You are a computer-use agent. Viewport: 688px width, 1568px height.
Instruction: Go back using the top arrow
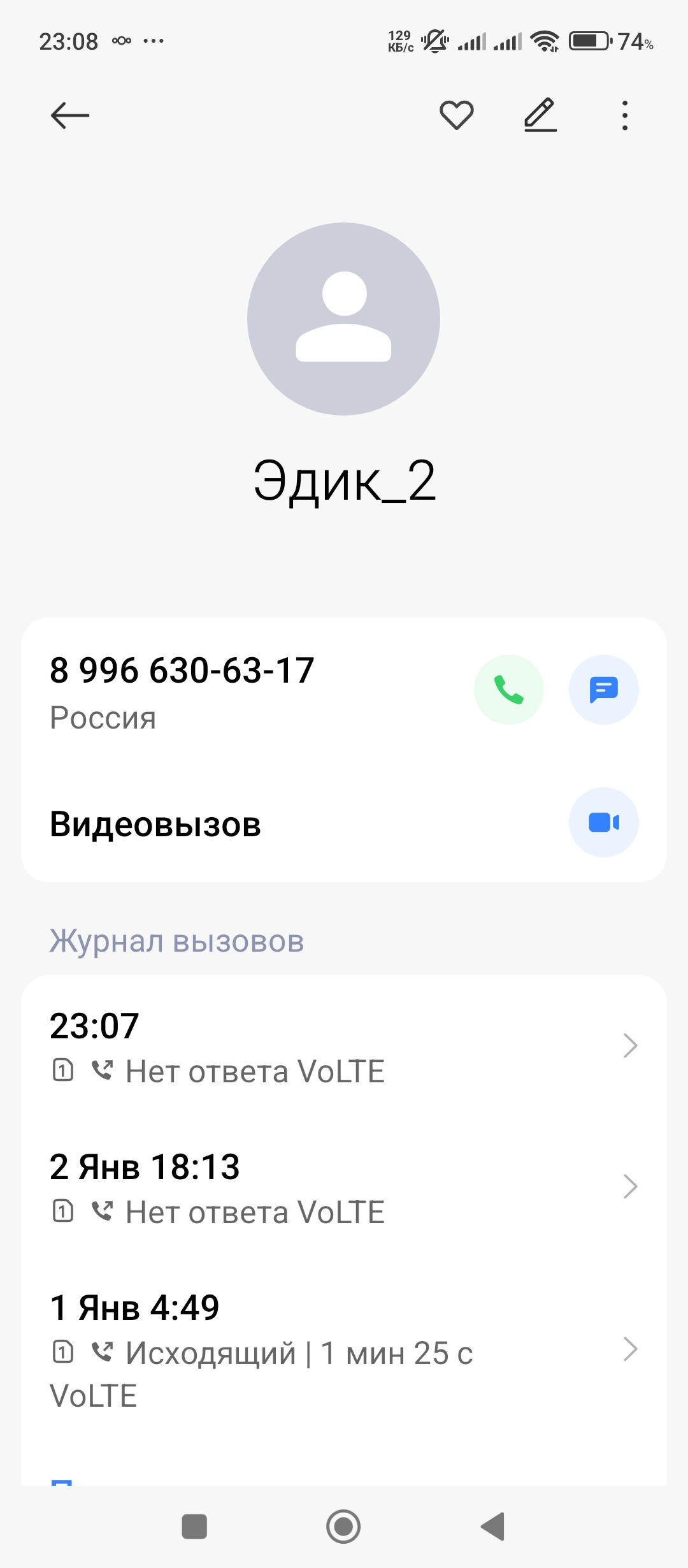pos(70,115)
